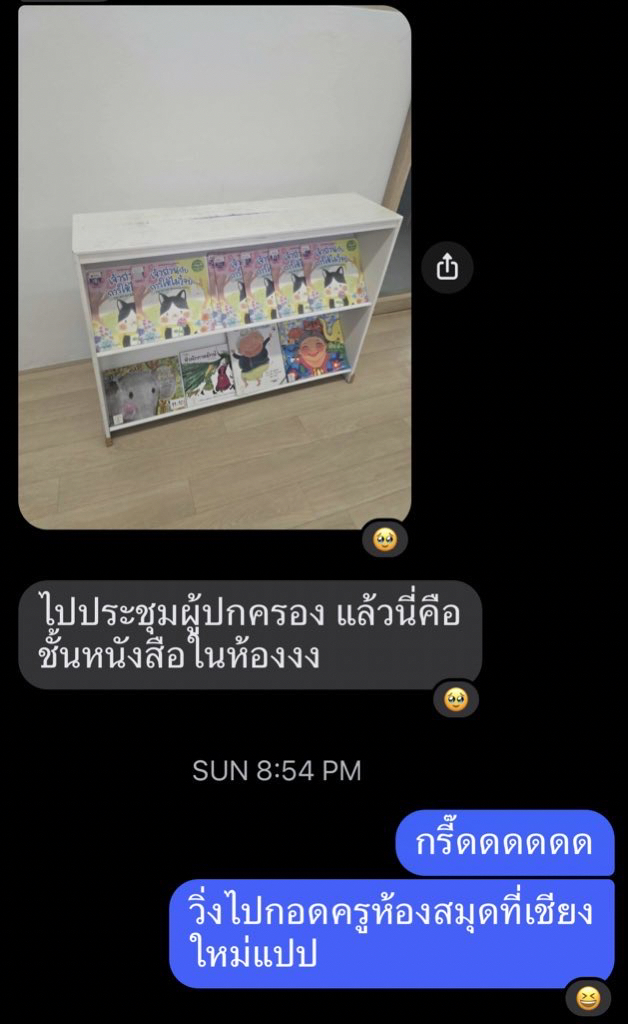View reaction on the ไปประชุมผู้ปกครอง message
Screen dimensions: 628x1024
(x=456, y=698)
